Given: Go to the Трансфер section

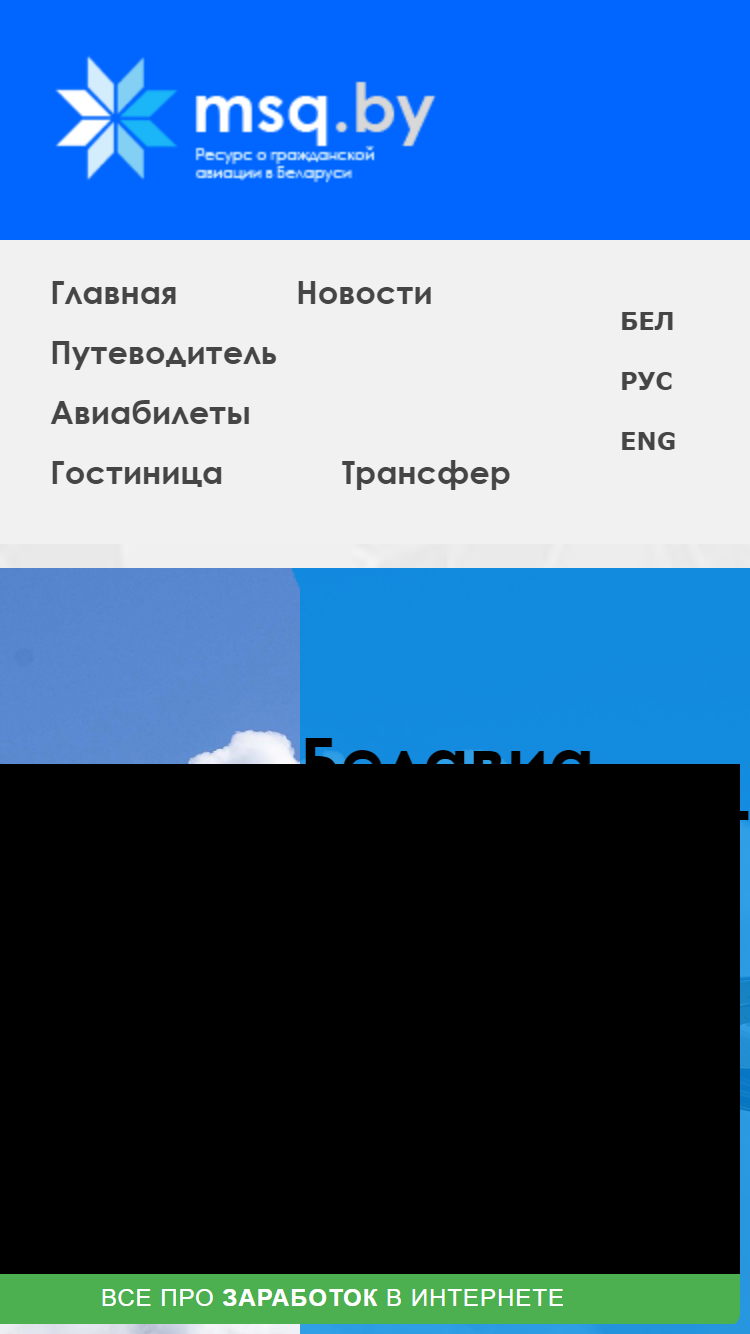Looking at the screenshot, I should pyautogui.click(x=426, y=473).
